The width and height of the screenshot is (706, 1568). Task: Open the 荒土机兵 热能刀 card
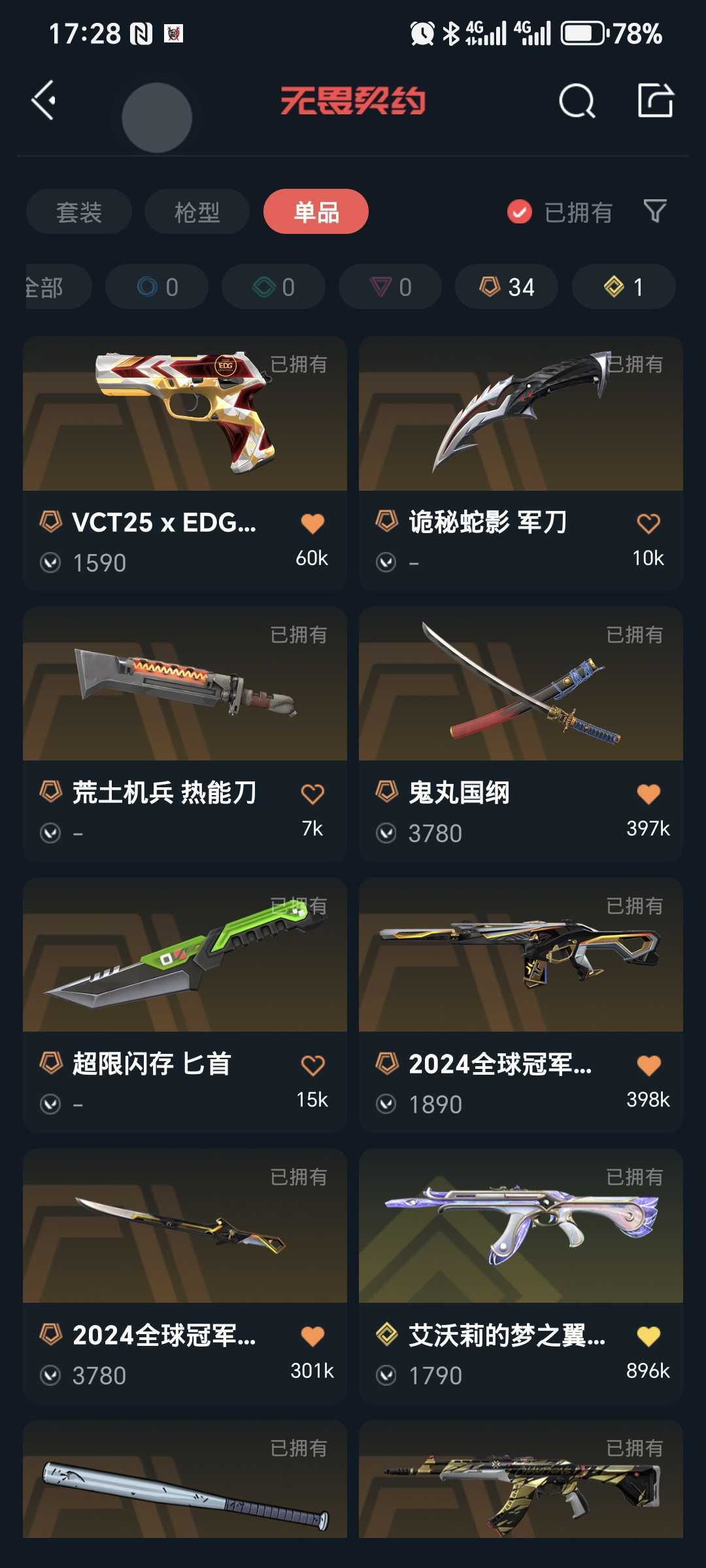185,734
